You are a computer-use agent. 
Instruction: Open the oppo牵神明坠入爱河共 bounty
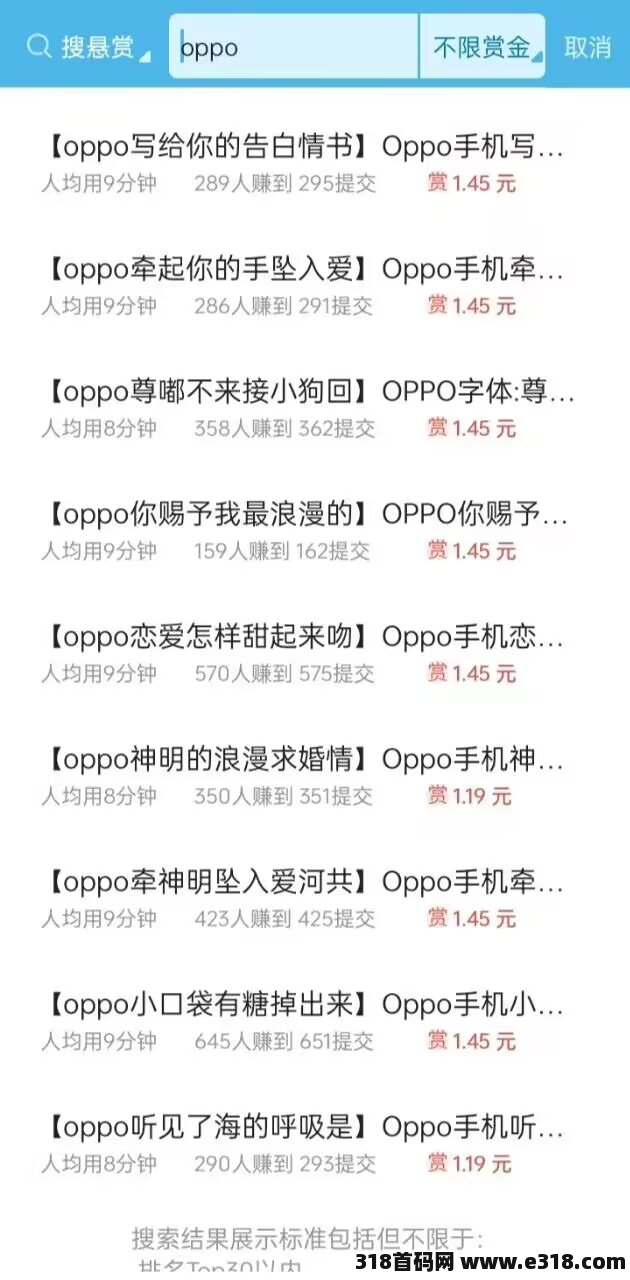pyautogui.click(x=315, y=898)
